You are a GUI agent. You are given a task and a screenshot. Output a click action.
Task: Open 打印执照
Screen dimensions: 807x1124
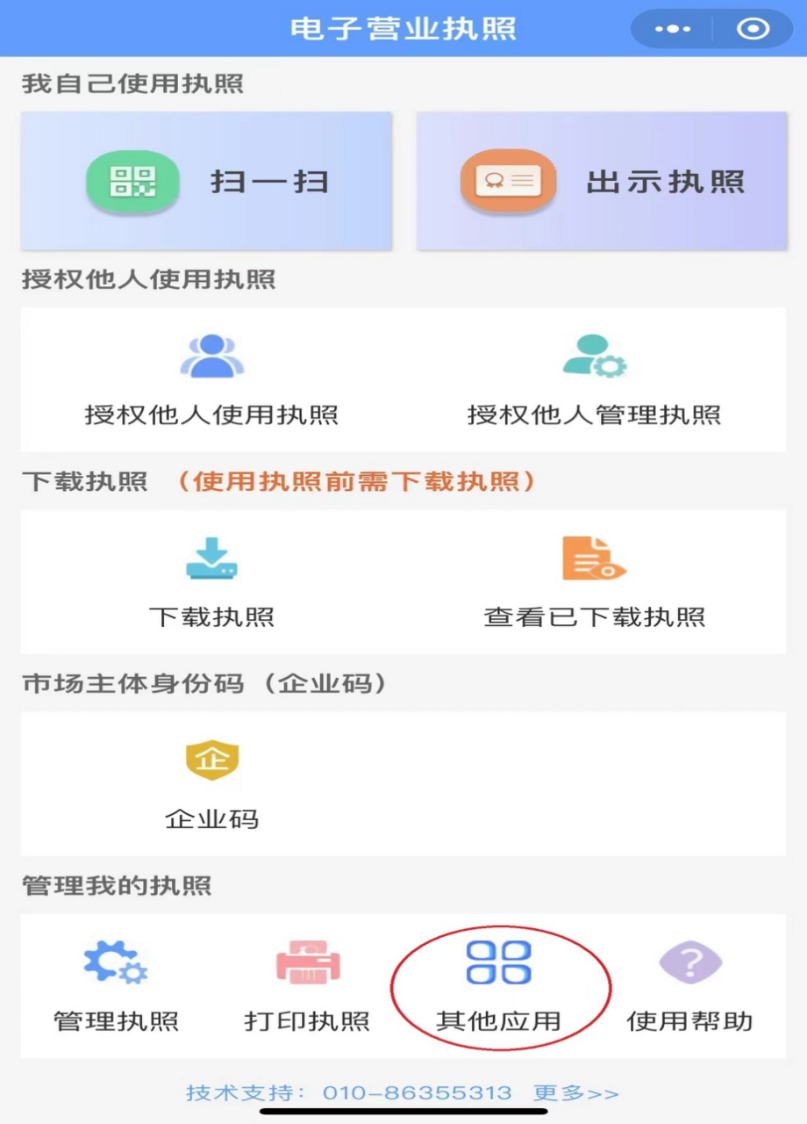click(x=307, y=985)
